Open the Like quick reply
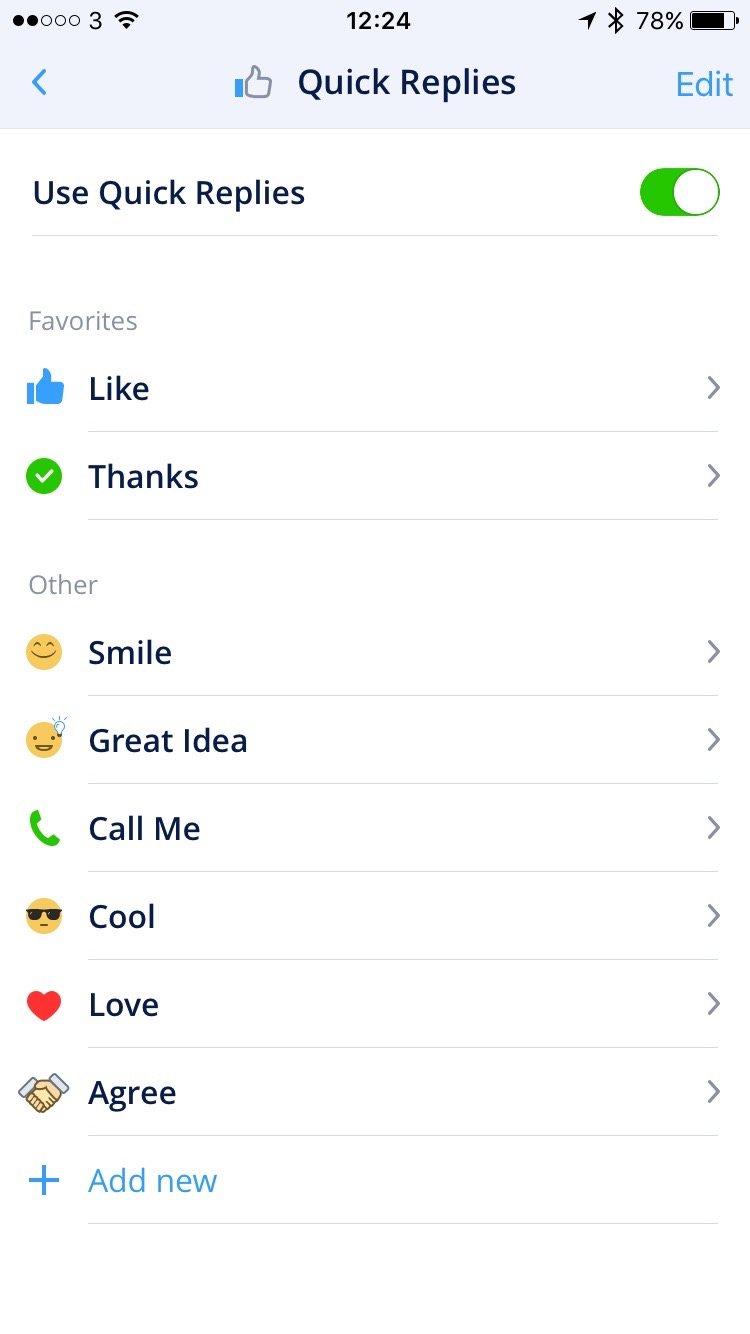750x1334 pixels. [375, 388]
